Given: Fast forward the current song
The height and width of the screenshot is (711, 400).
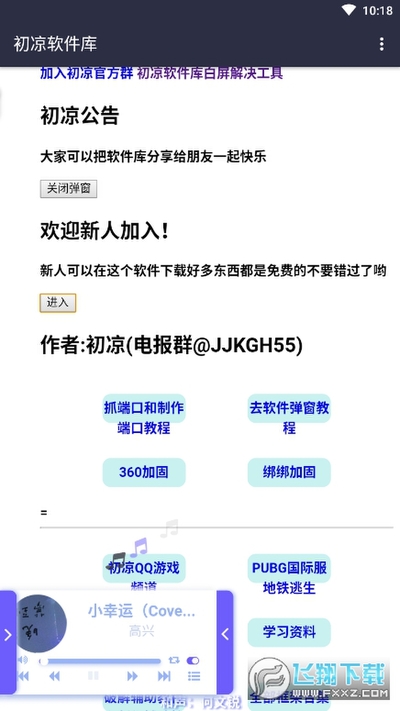Looking at the screenshot, I should pyautogui.click(x=132, y=676).
